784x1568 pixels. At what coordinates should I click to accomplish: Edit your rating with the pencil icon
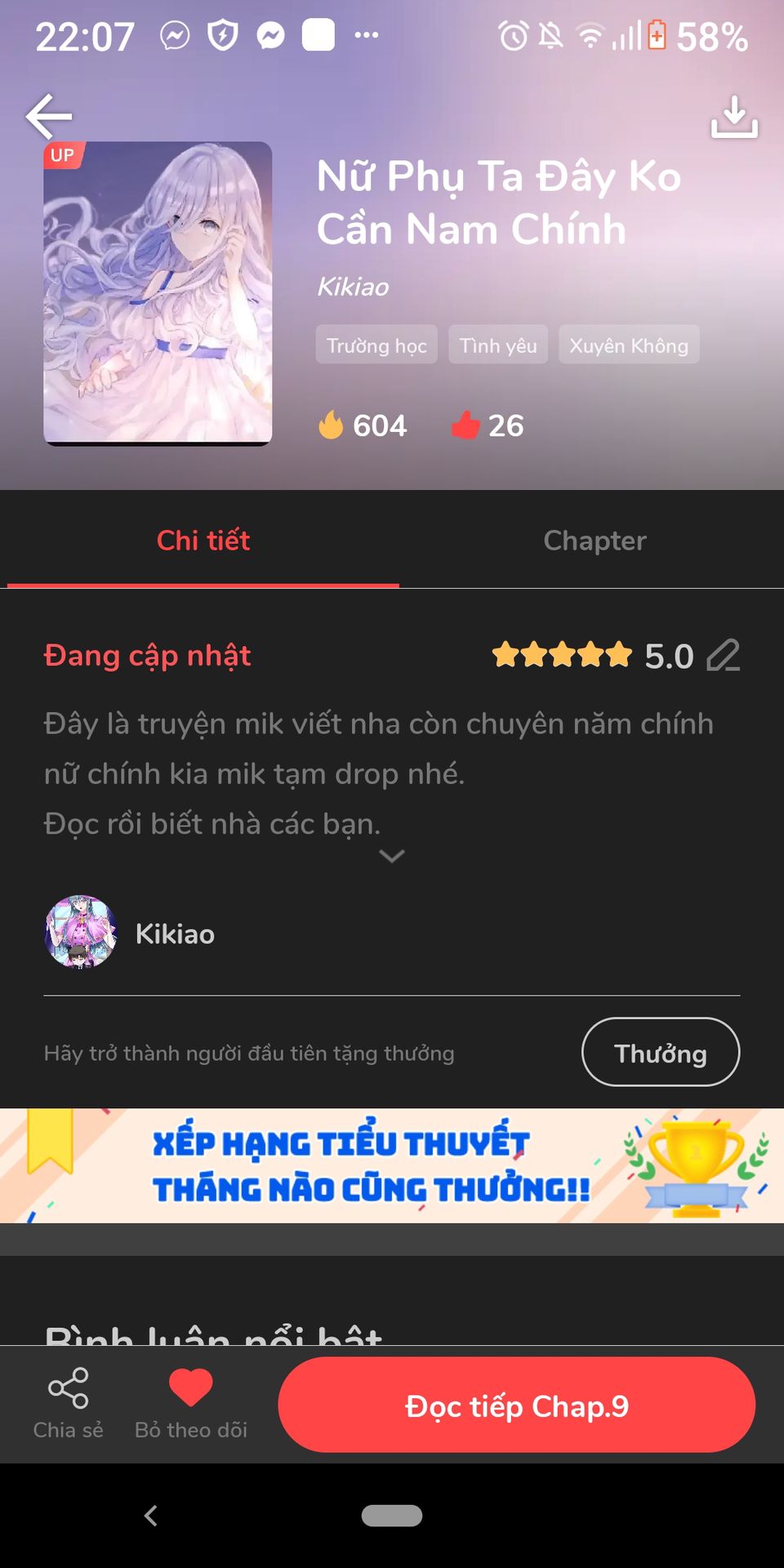[723, 655]
